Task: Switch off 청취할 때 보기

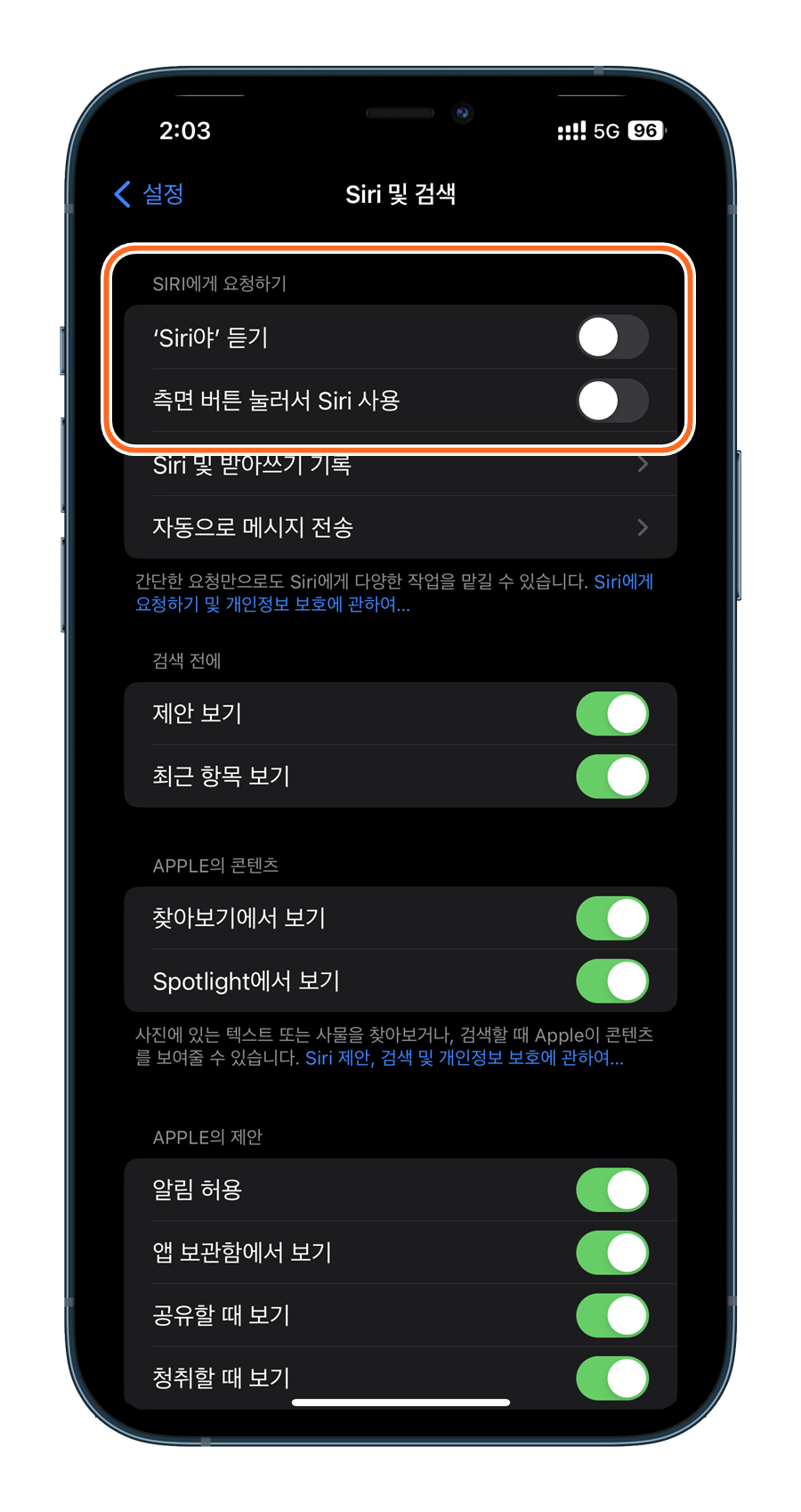Action: 612,1378
